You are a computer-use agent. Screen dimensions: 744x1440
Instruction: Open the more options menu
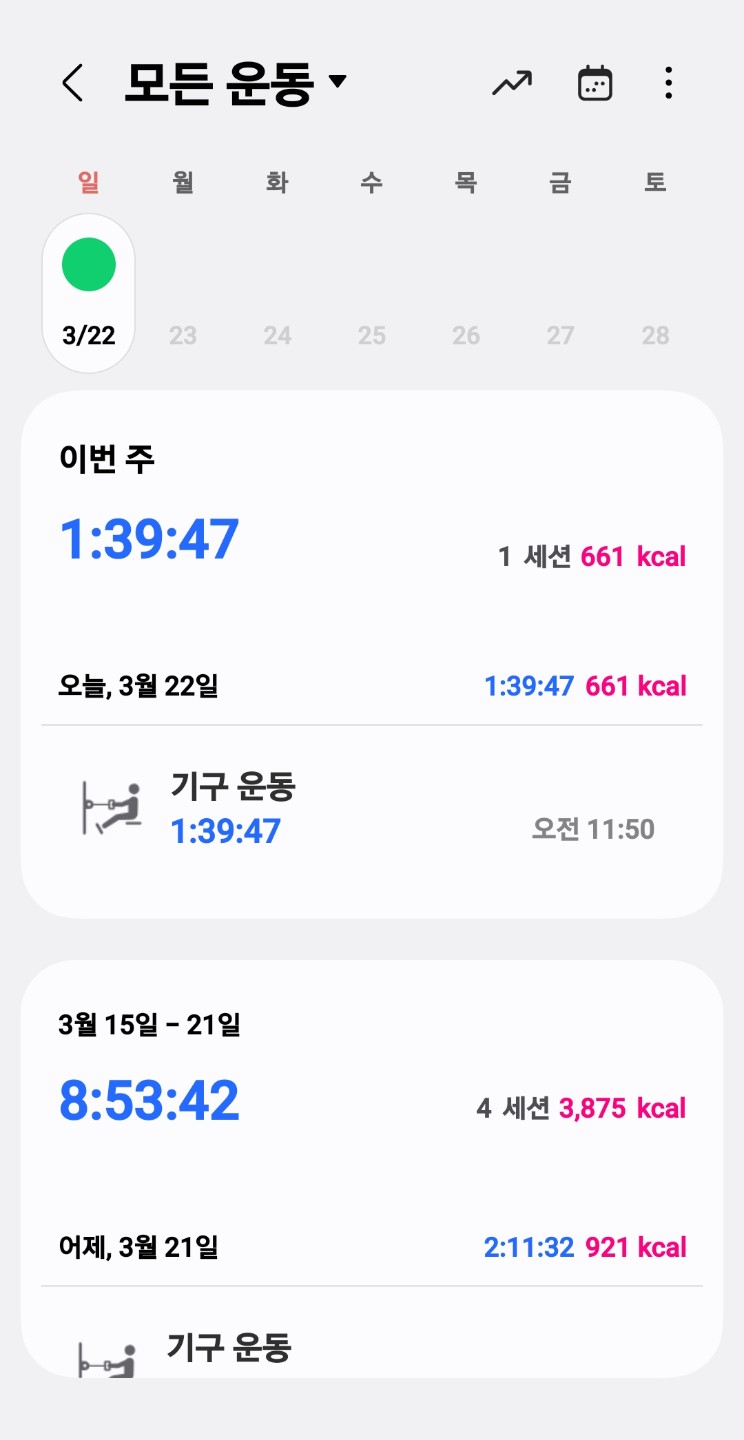tap(668, 83)
